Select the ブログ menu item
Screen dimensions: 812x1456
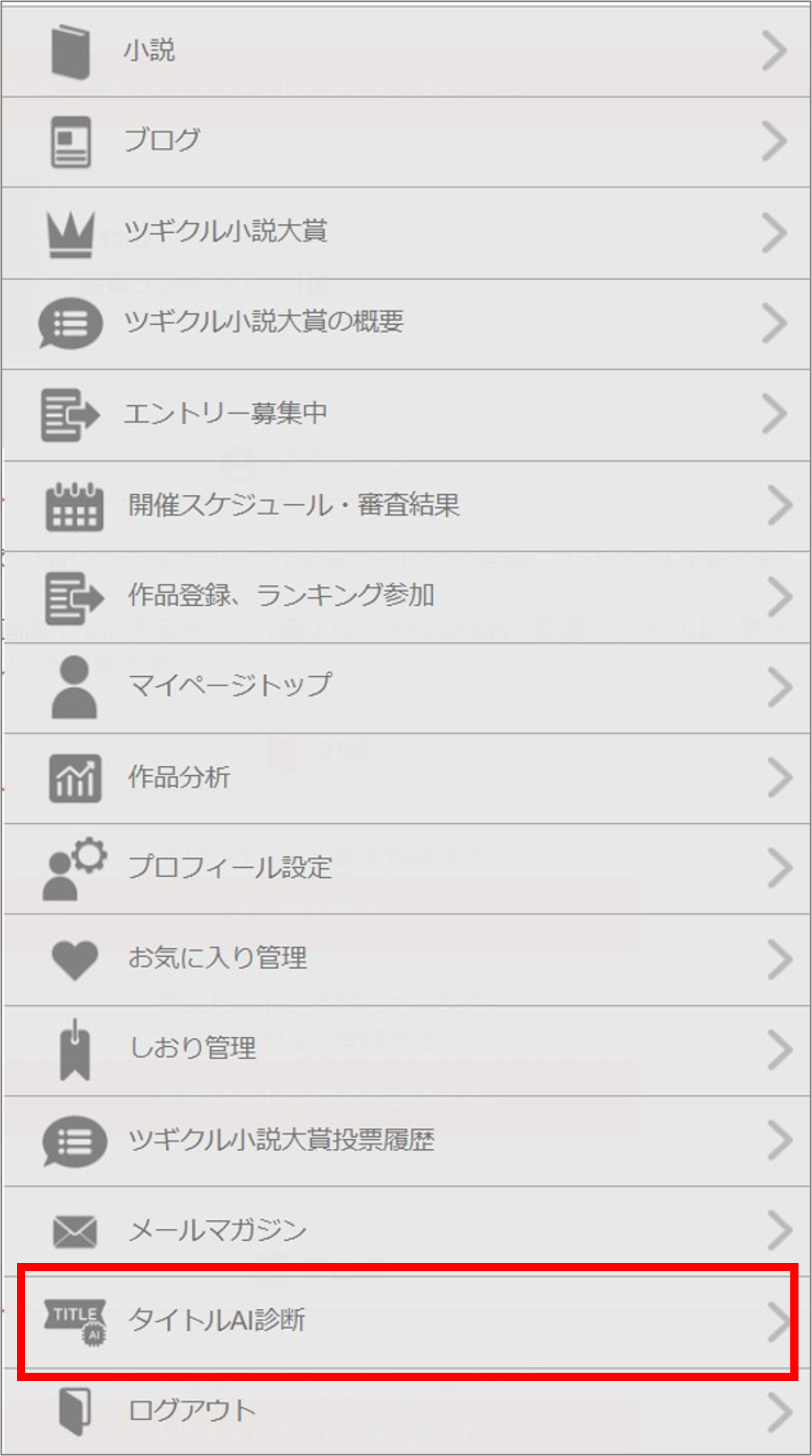pyautogui.click(x=406, y=142)
